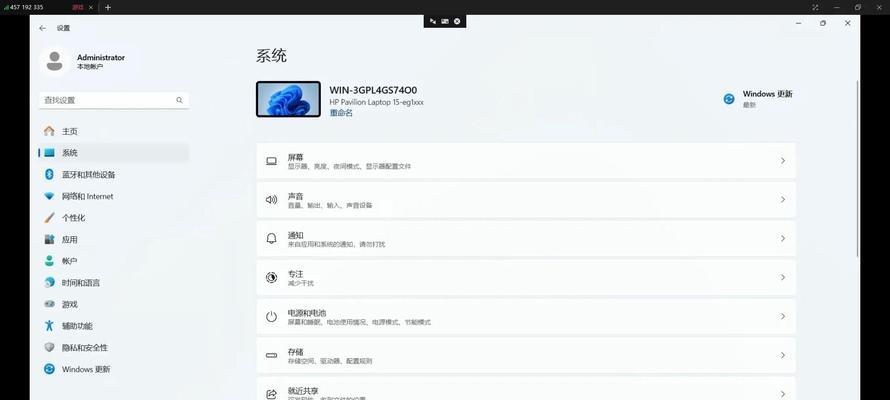
Task: Switch to 帐户 settings
Action: pyautogui.click(x=70, y=260)
